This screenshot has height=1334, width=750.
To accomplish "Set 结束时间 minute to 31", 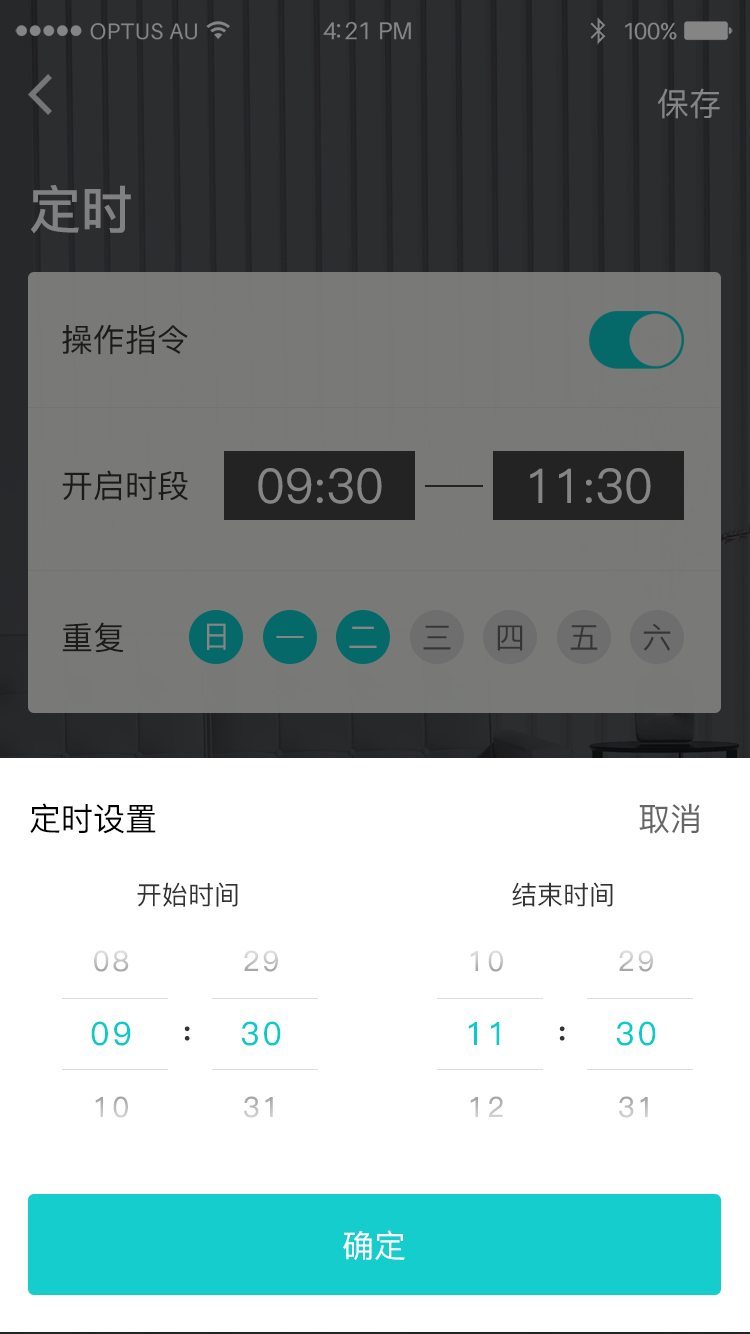I will pyautogui.click(x=637, y=1107).
